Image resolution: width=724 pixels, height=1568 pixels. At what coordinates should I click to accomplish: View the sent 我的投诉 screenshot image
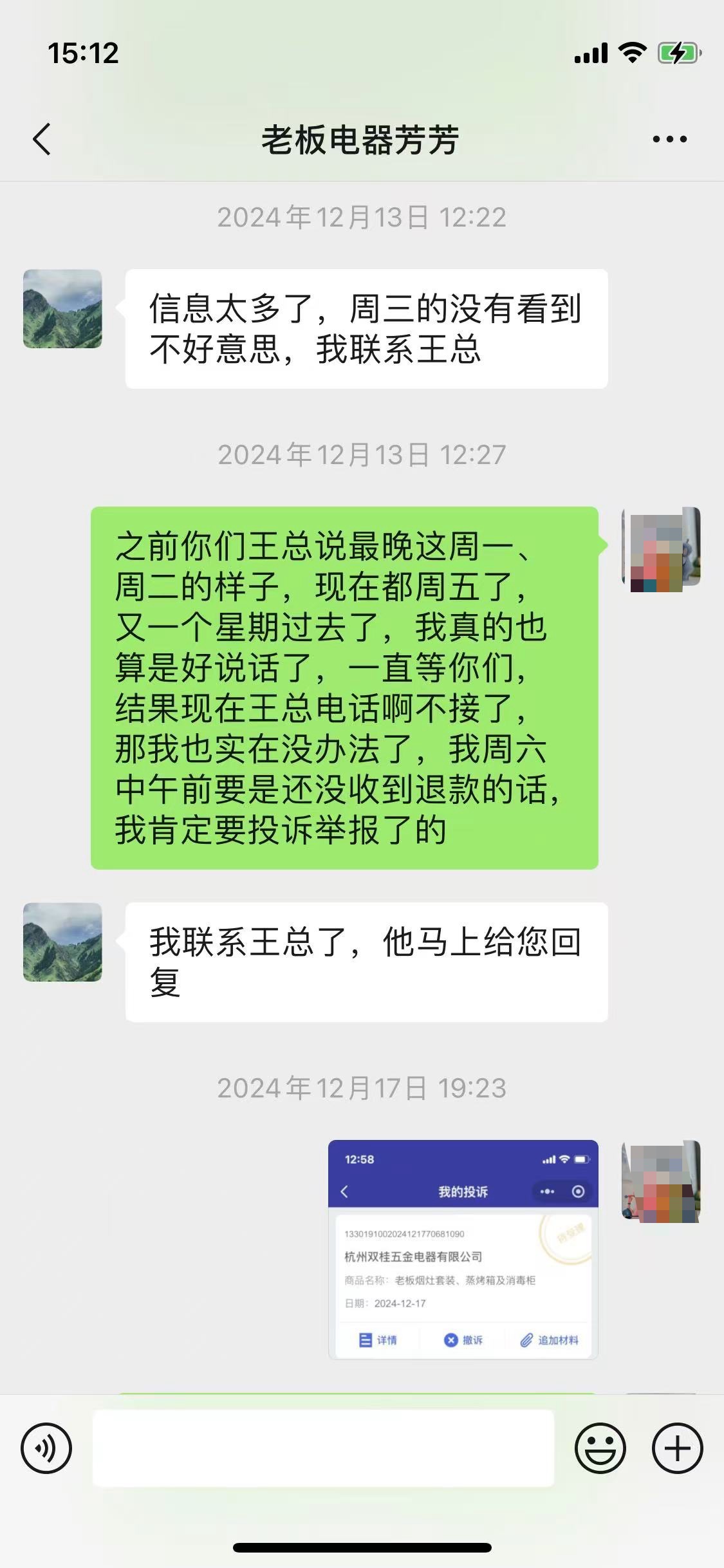[463, 1249]
